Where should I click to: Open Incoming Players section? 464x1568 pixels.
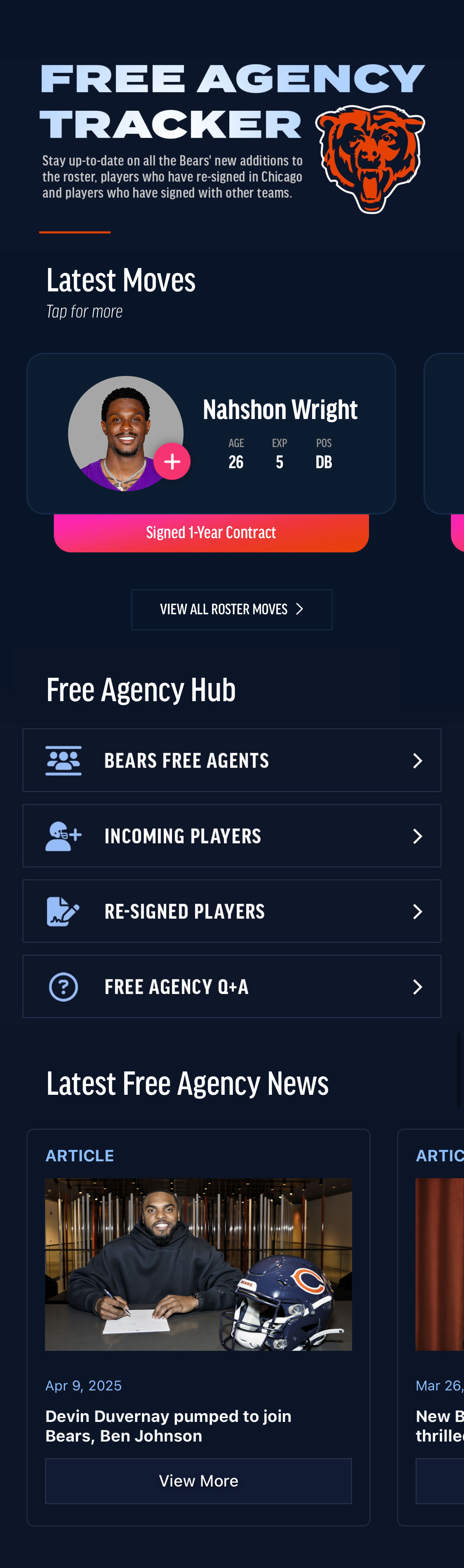(231, 836)
